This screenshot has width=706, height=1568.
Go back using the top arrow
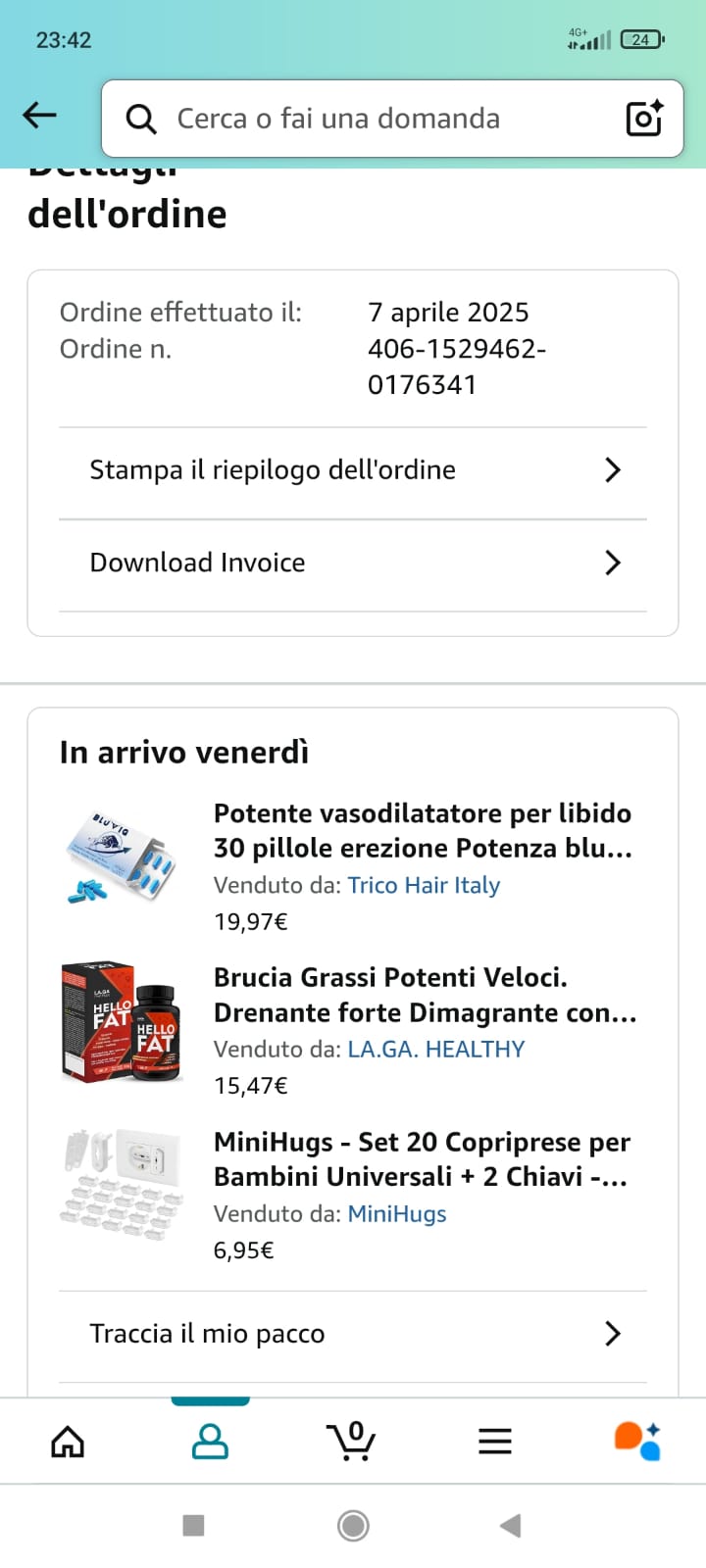coord(39,116)
